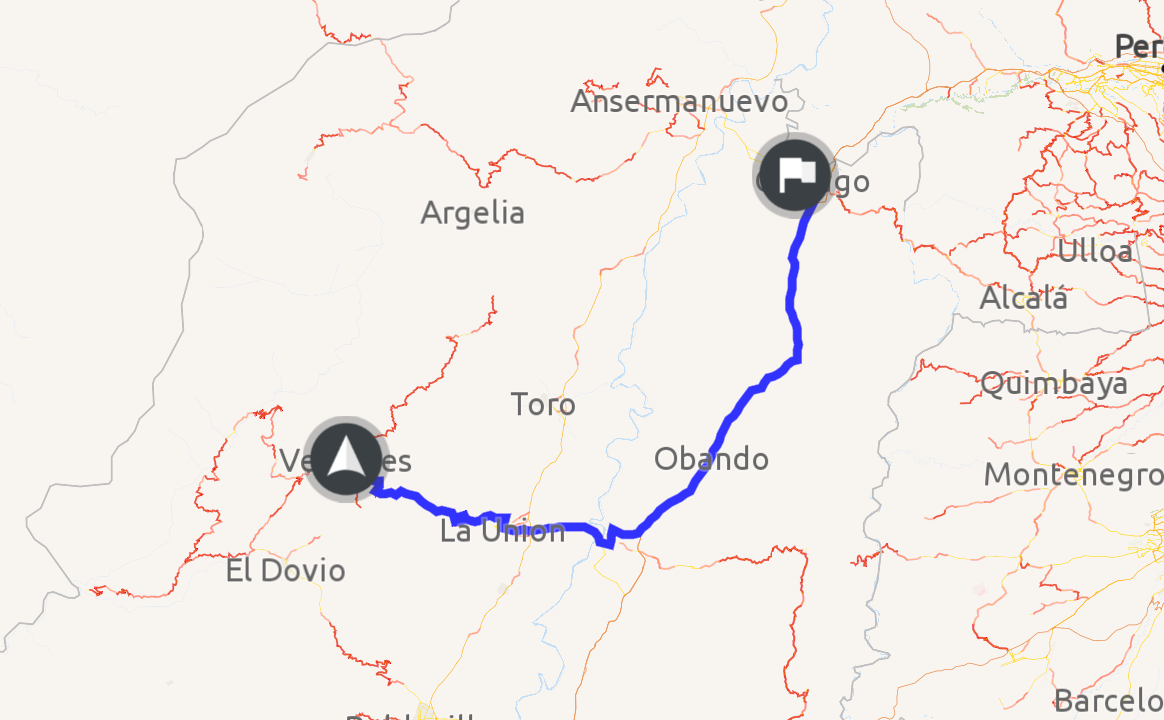1164x720 pixels.
Task: Tap the start arrow marker at Versalles
Action: pos(345,459)
